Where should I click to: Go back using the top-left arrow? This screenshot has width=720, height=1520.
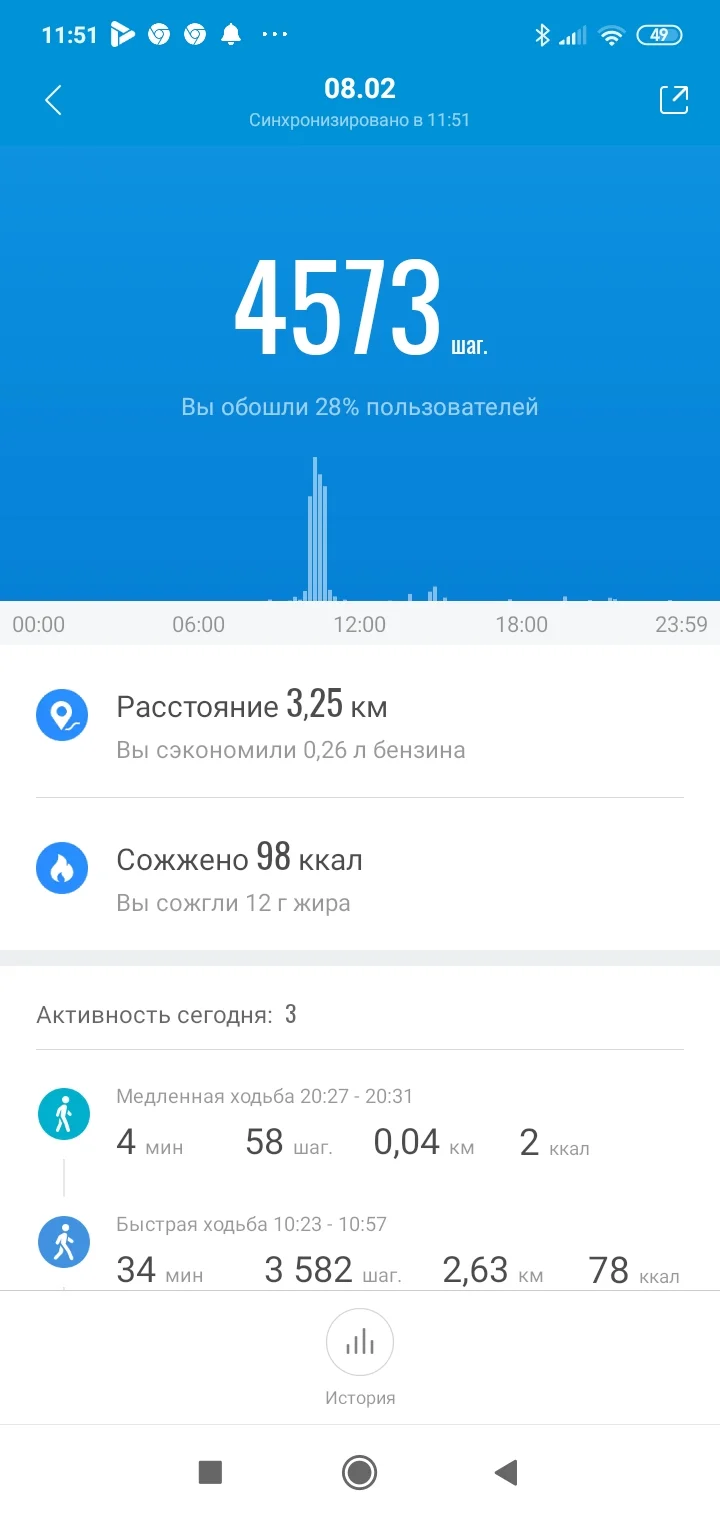coord(54,100)
